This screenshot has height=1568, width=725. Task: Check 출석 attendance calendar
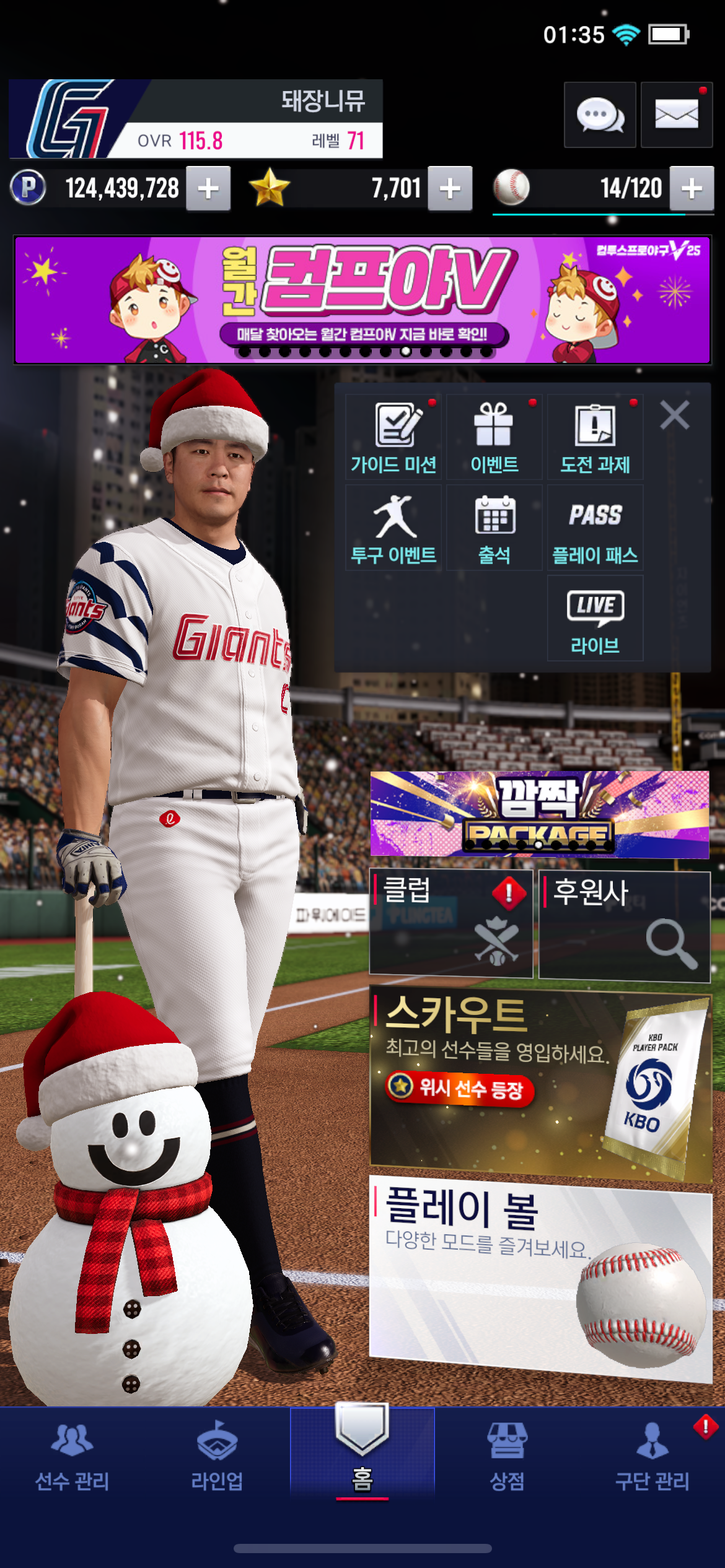(494, 528)
